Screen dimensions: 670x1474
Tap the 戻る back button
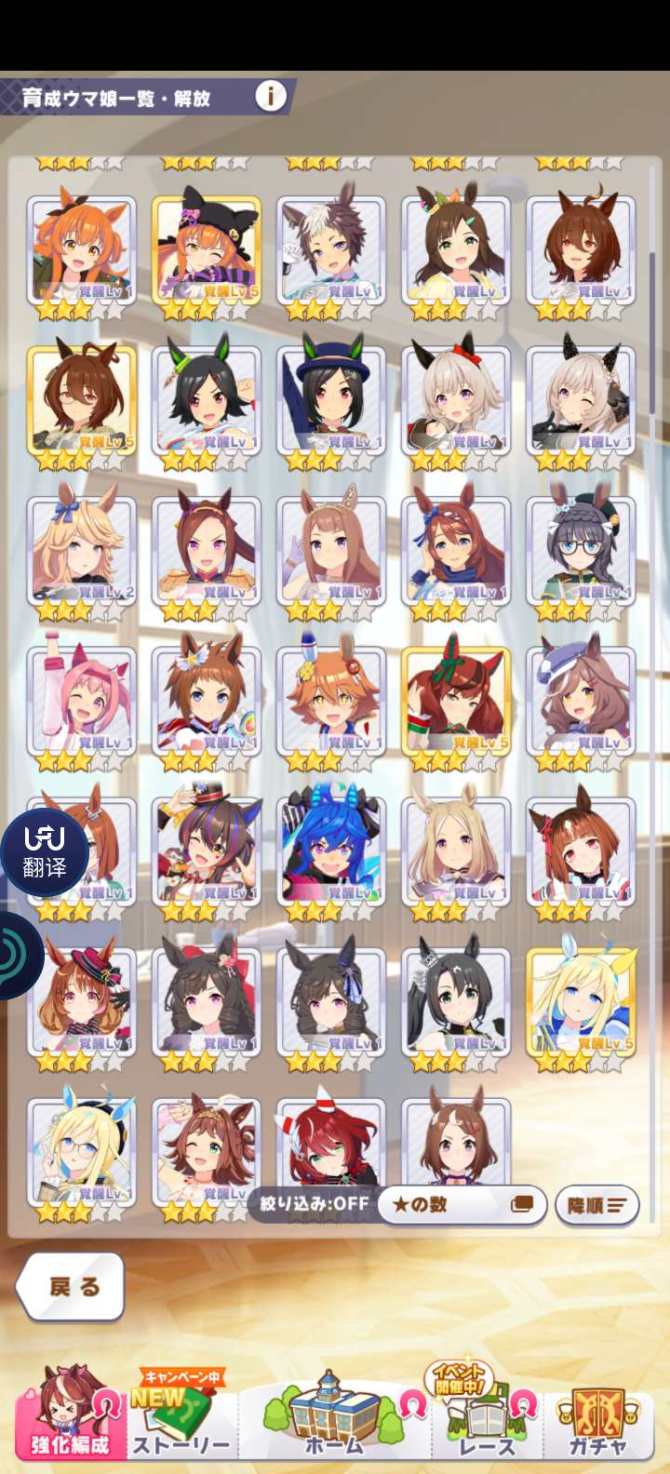click(x=71, y=1286)
